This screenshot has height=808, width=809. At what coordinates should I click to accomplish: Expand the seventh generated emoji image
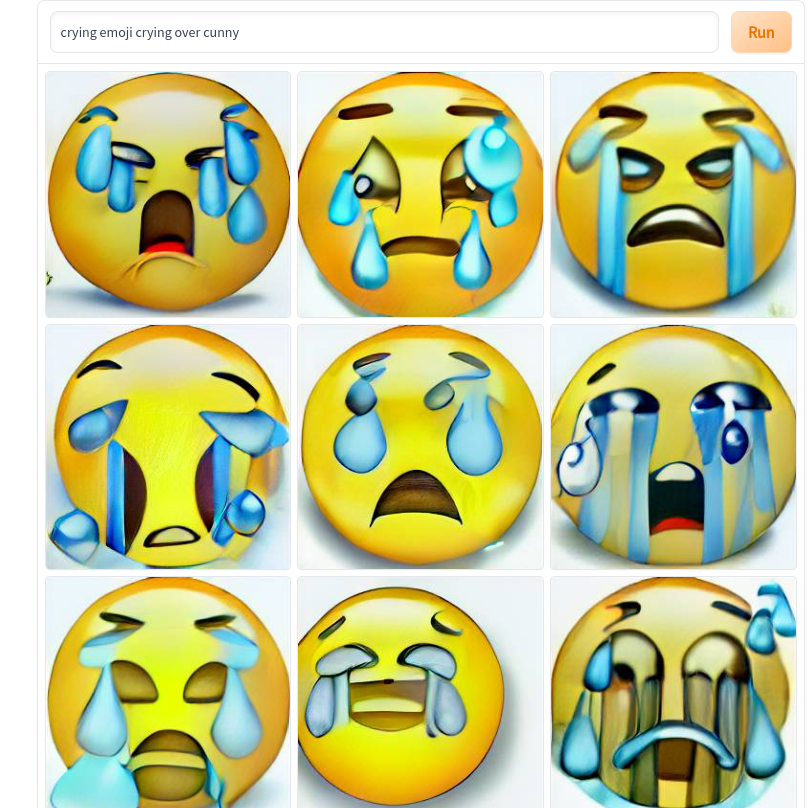pyautogui.click(x=168, y=692)
